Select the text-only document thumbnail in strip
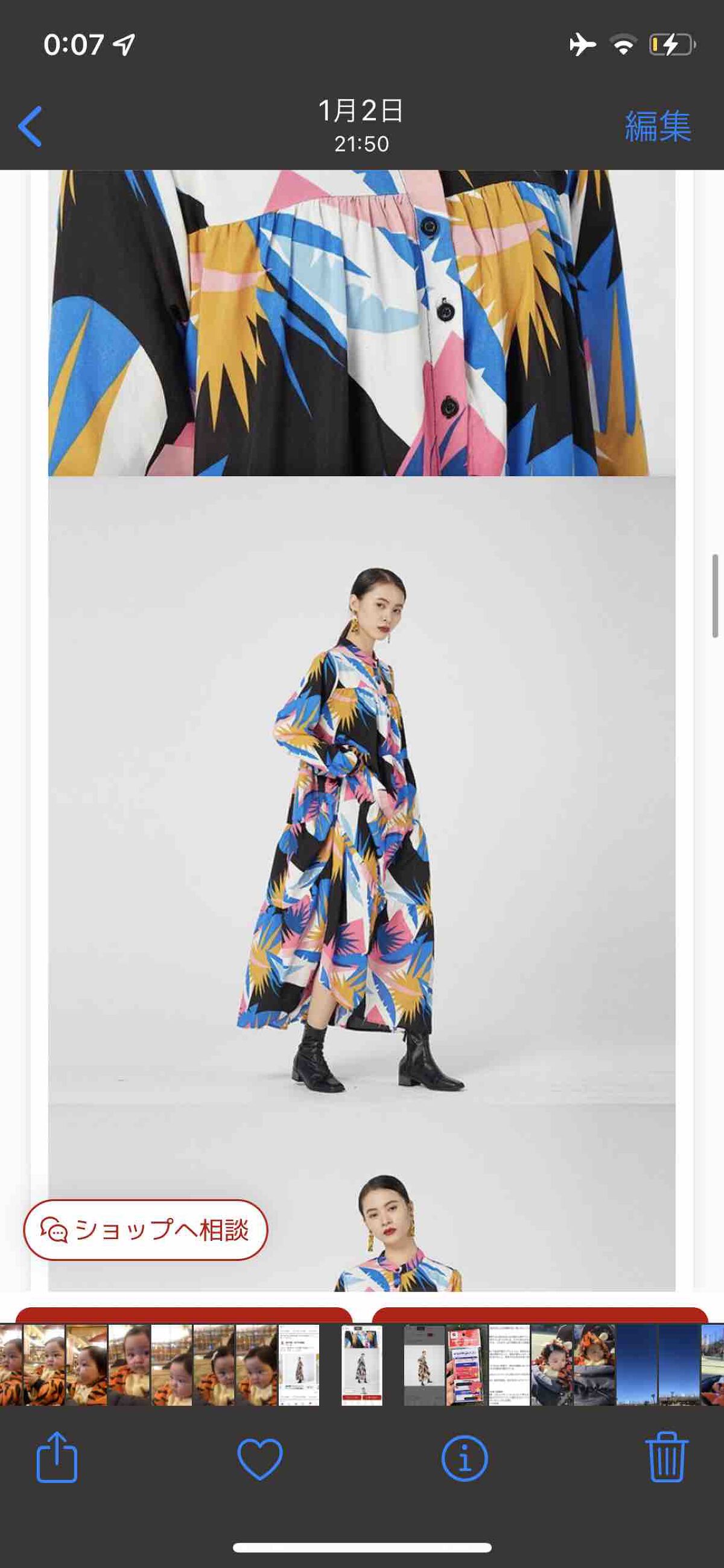This screenshot has width=724, height=1568. pyautogui.click(x=509, y=1365)
